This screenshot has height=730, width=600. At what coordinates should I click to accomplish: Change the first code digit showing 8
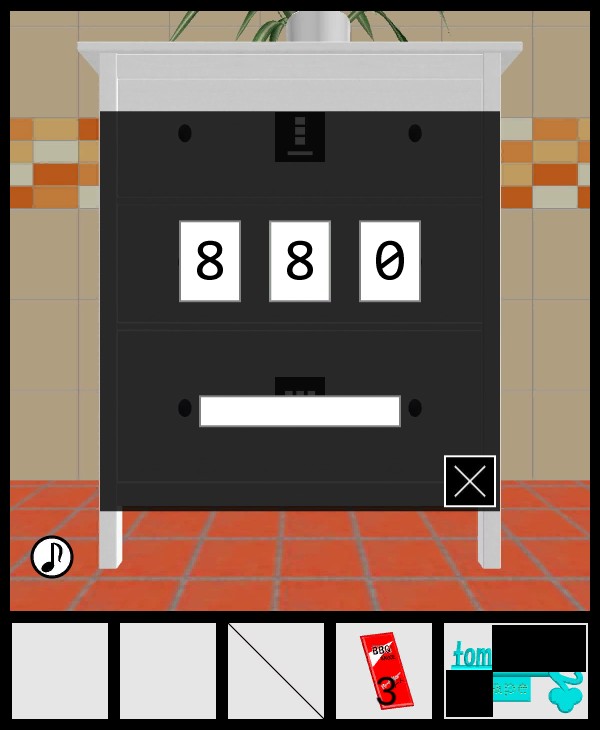(x=210, y=261)
